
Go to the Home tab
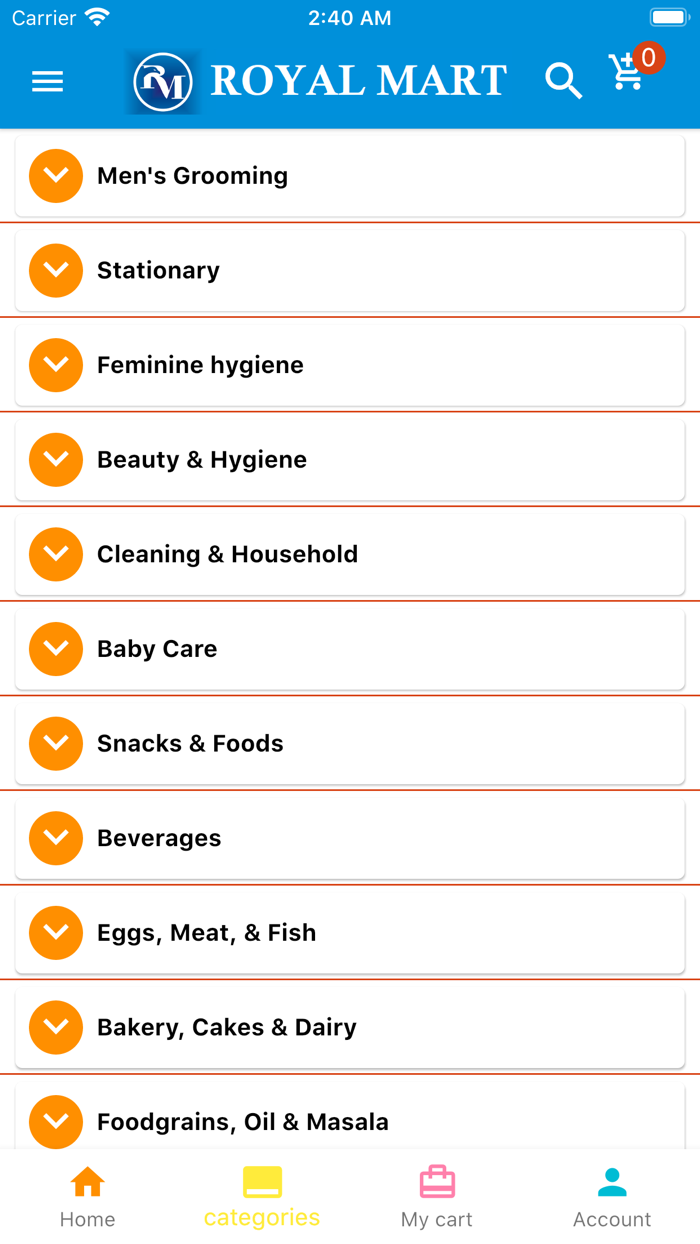pos(87,1196)
